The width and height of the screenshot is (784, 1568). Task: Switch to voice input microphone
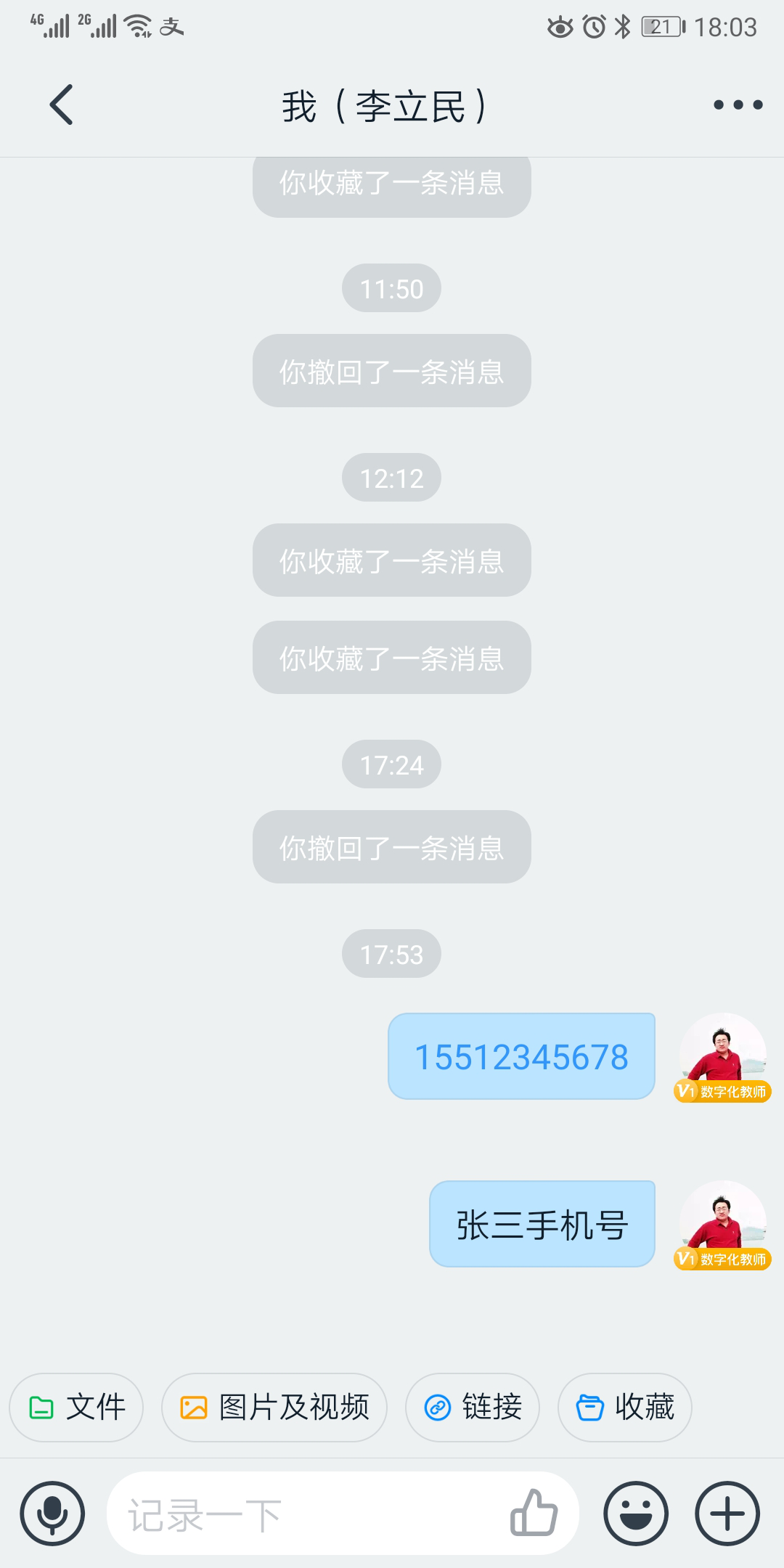coord(52,1514)
